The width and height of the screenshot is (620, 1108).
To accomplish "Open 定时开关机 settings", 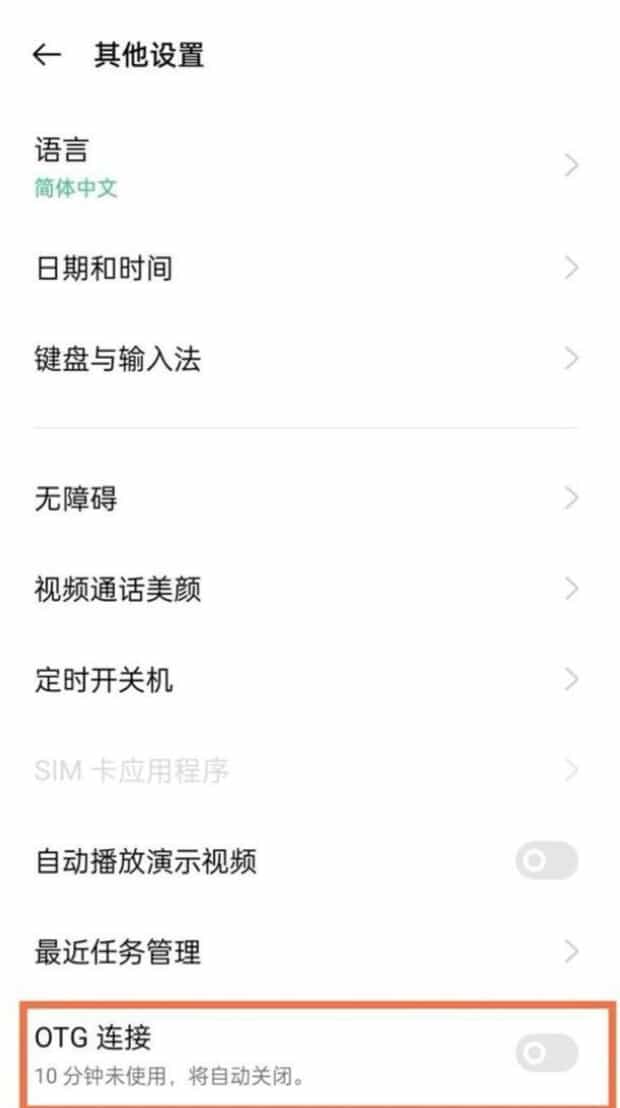I will coord(310,680).
